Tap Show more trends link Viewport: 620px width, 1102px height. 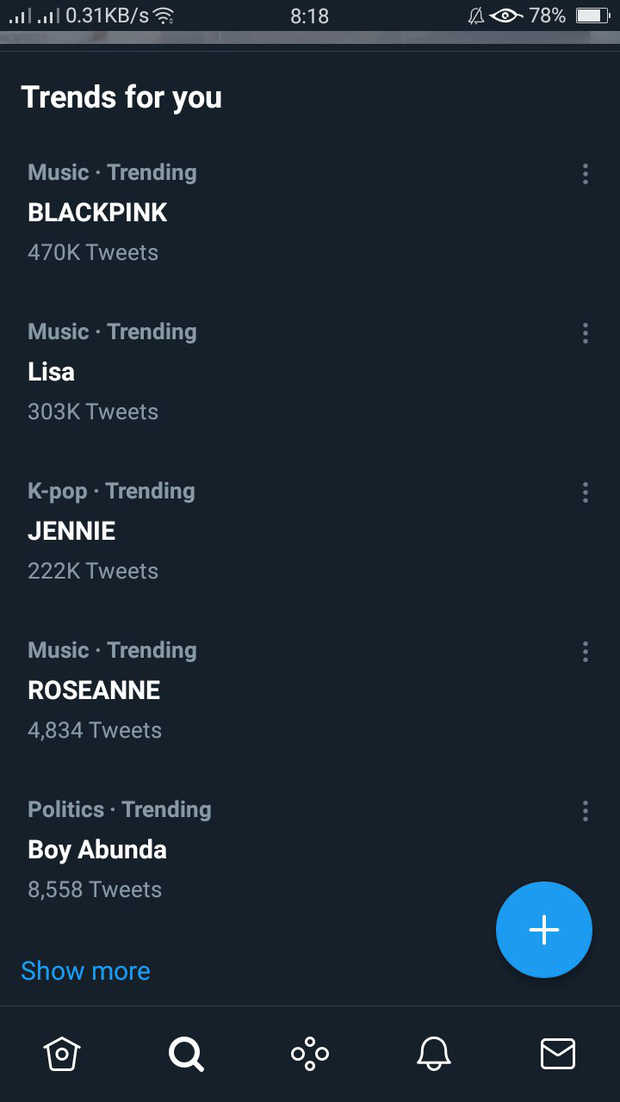[86, 971]
